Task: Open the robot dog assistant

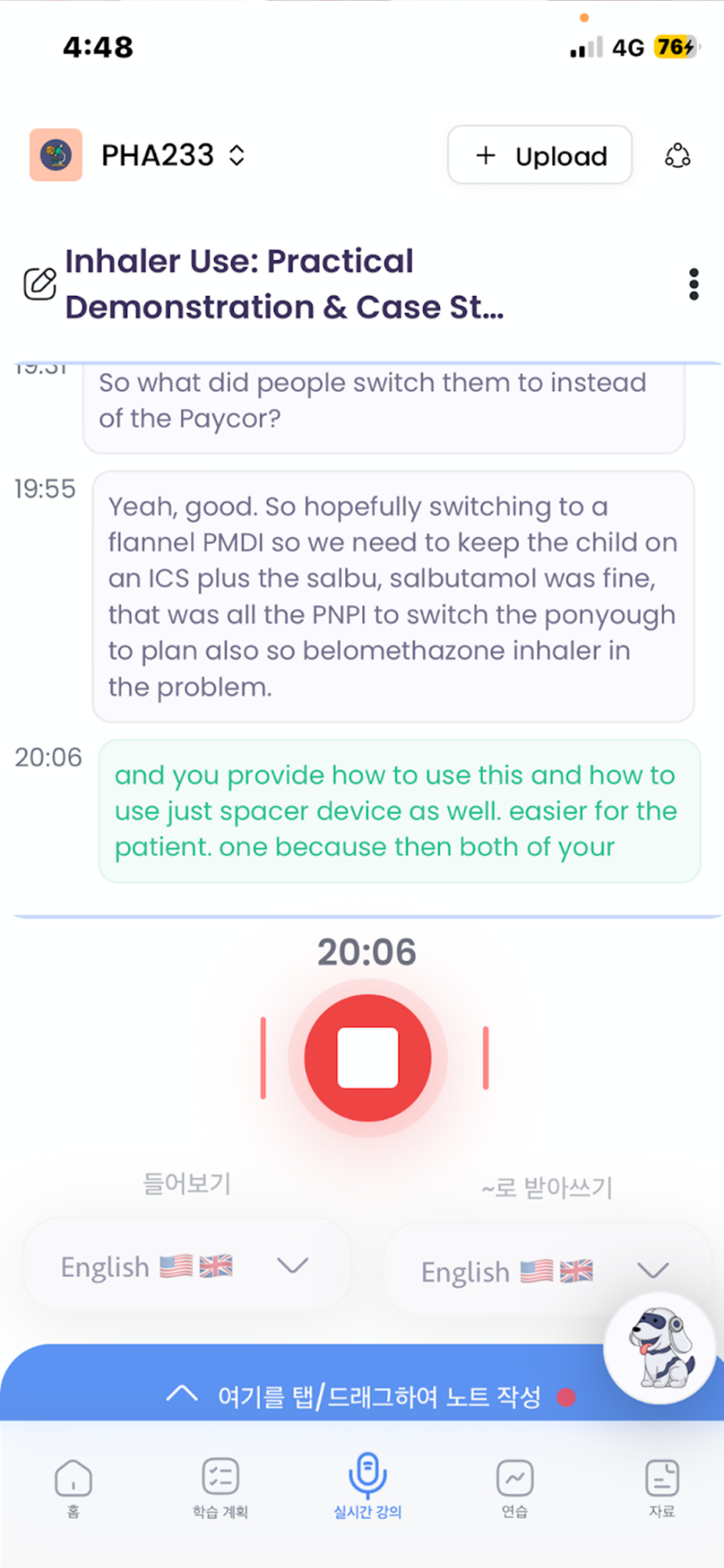Action: [x=660, y=1348]
